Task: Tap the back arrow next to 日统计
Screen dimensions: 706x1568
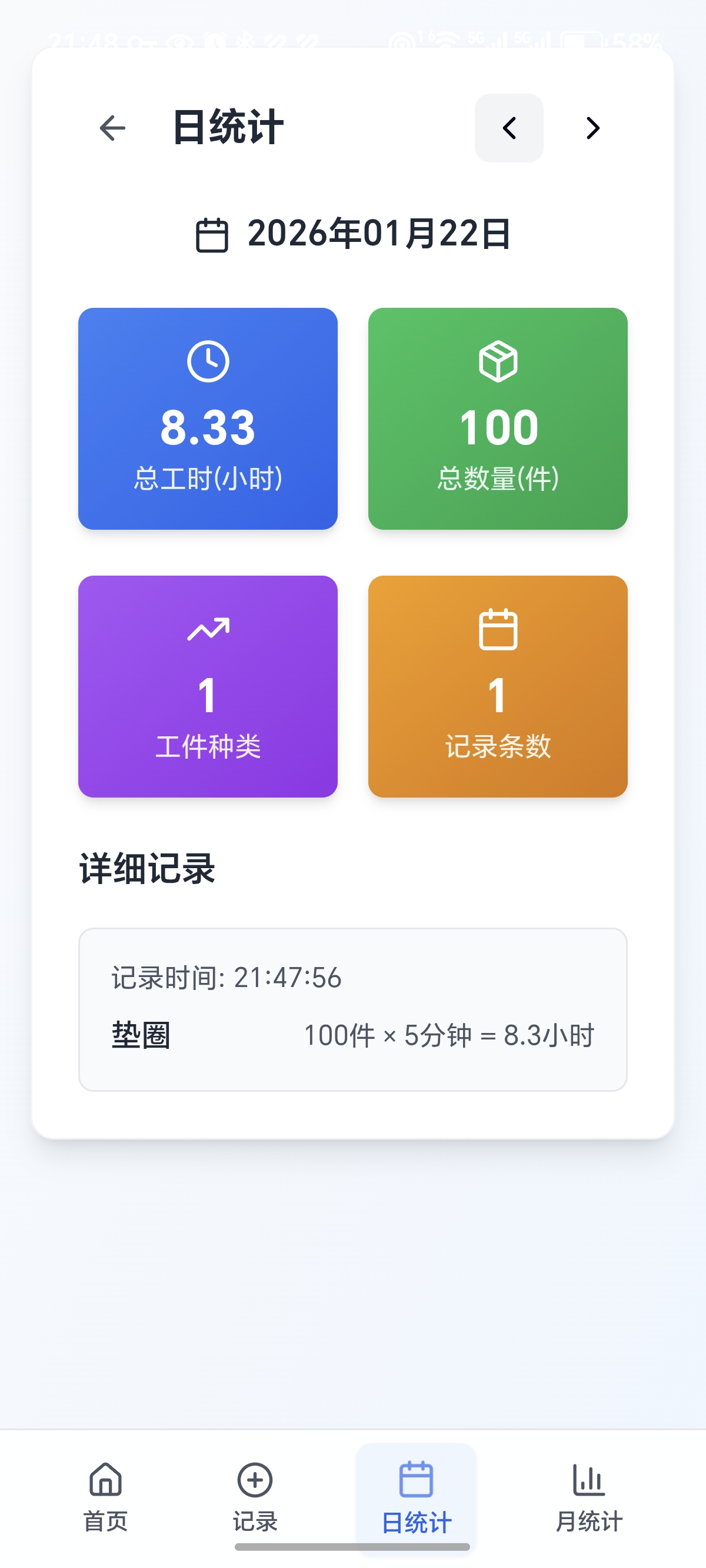Action: point(112,128)
